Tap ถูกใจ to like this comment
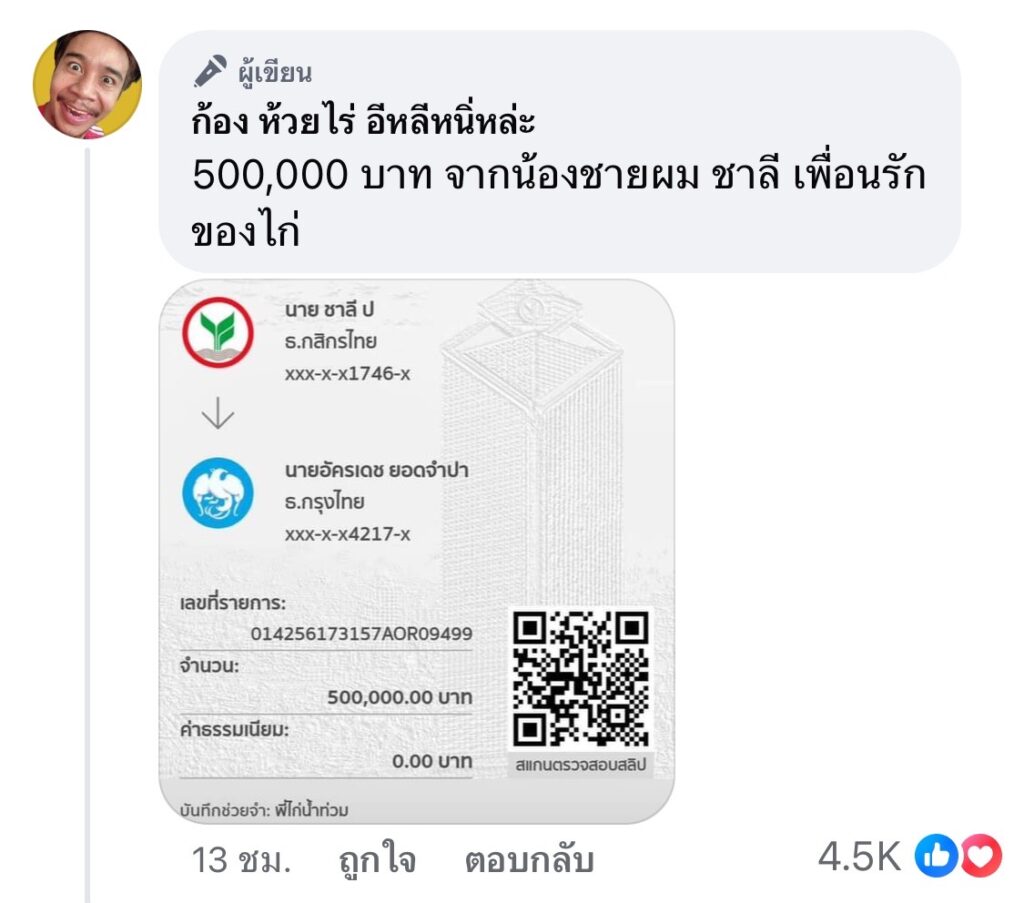1024x903 pixels. [x=377, y=859]
